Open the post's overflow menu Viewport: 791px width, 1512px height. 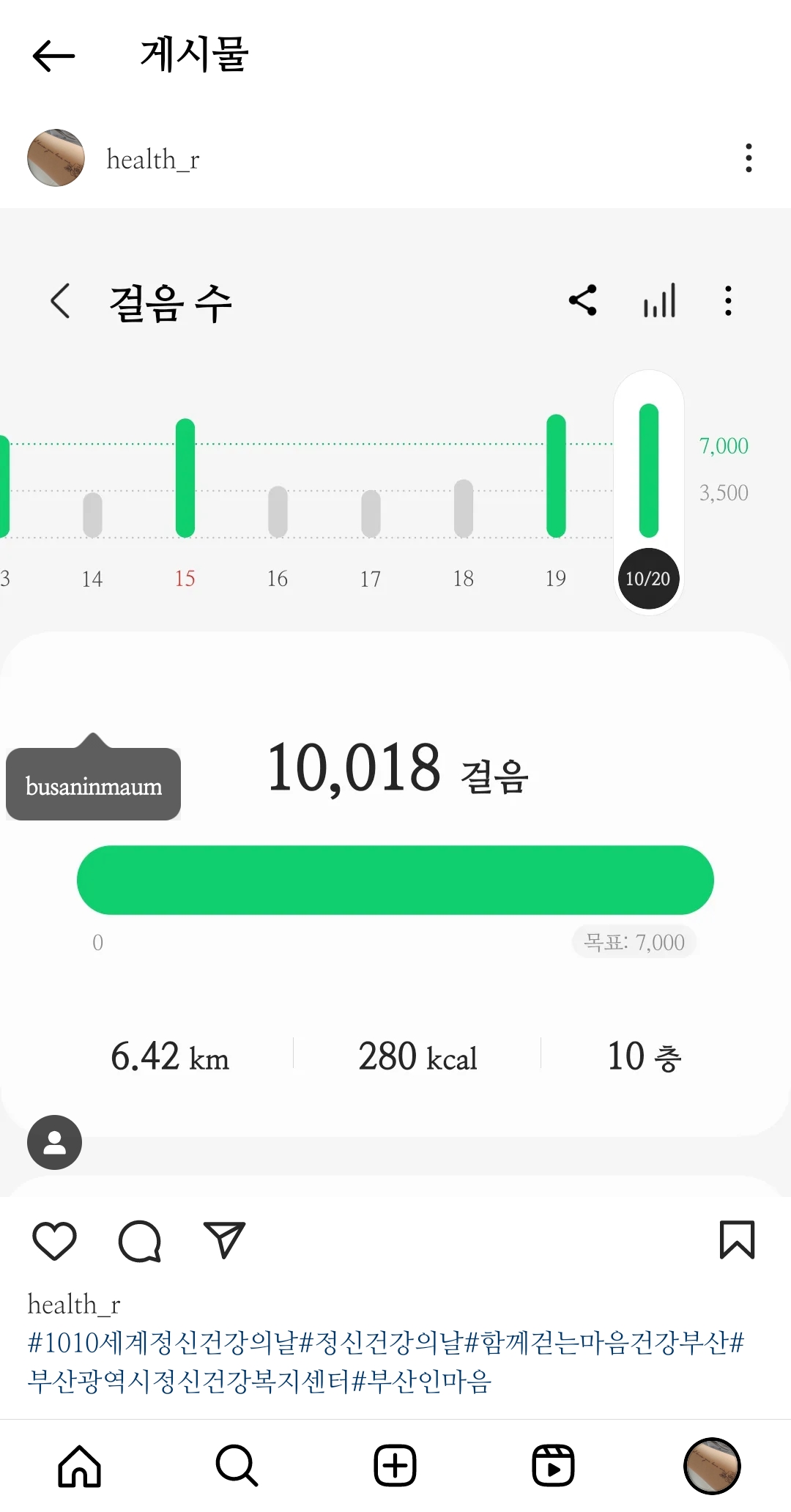[748, 158]
